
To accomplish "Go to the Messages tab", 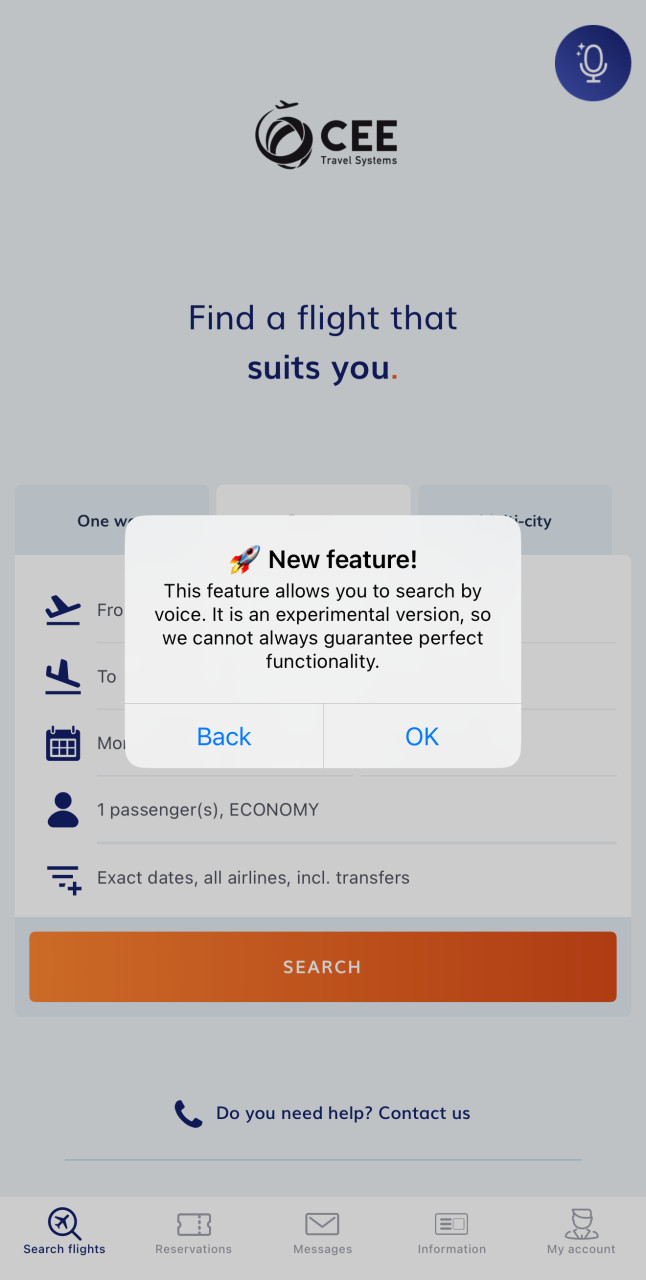I will 322,1232.
